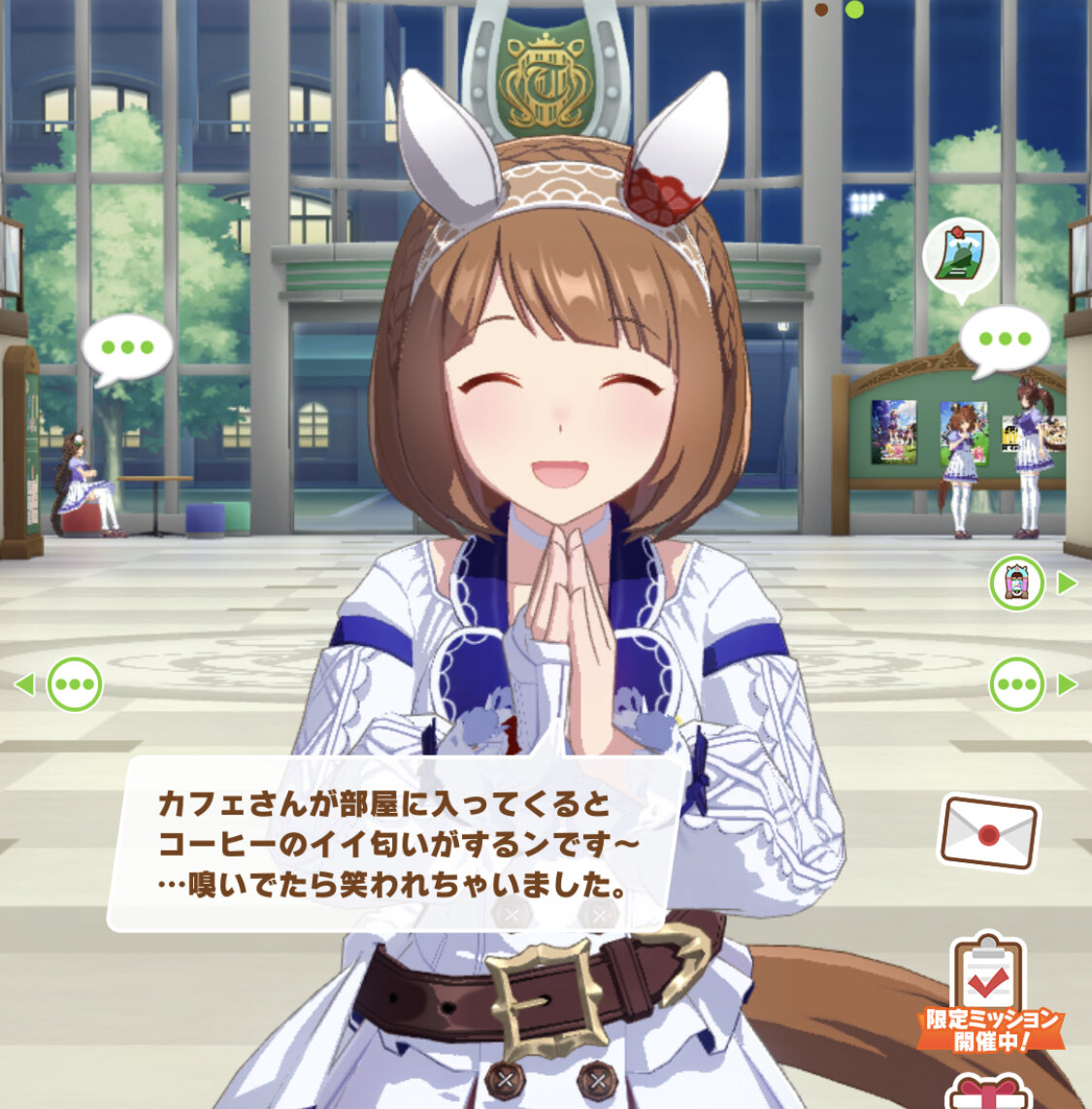1092x1109 pixels.
Task: Open the present gift box
Action: tap(987, 1094)
